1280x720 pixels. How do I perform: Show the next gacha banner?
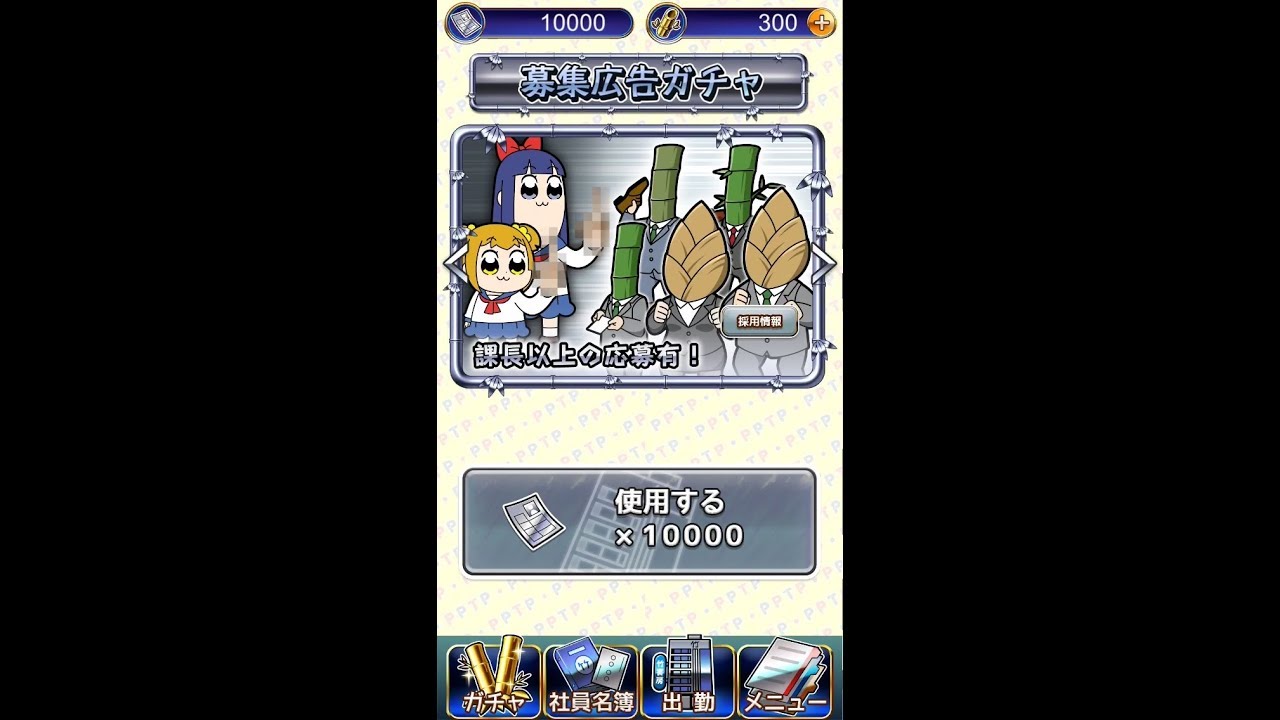point(823,263)
